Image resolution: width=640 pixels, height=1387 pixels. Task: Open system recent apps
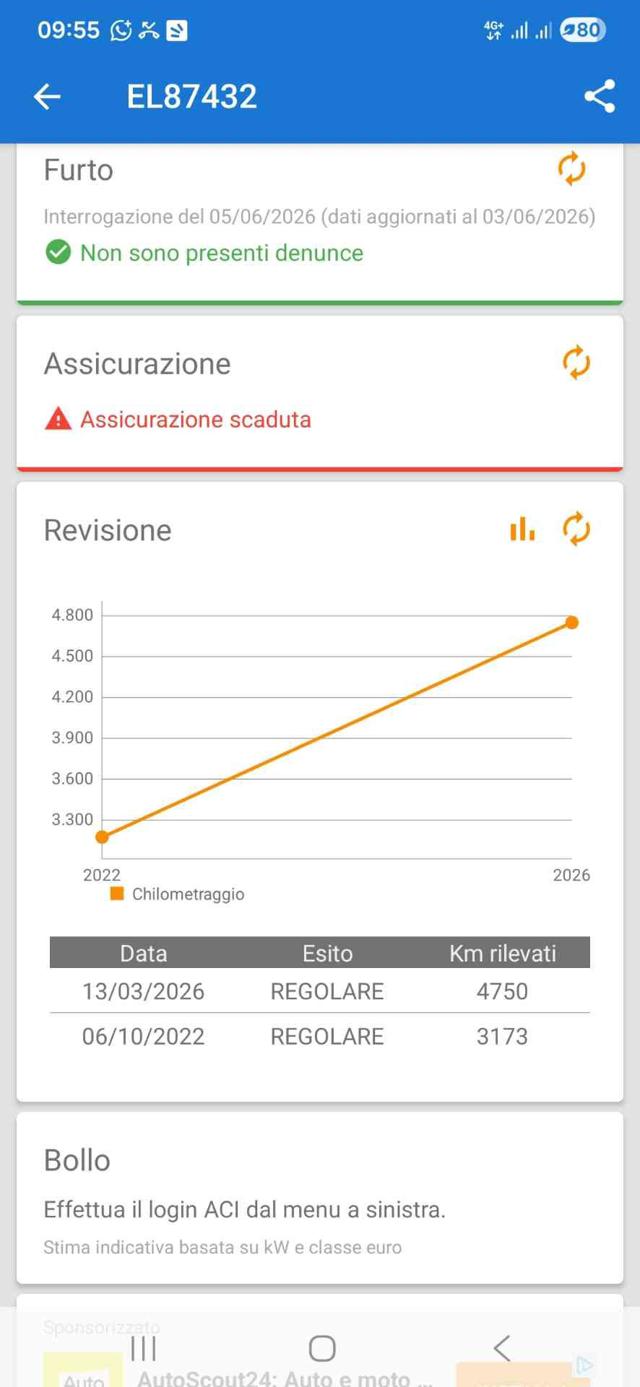[144, 1348]
